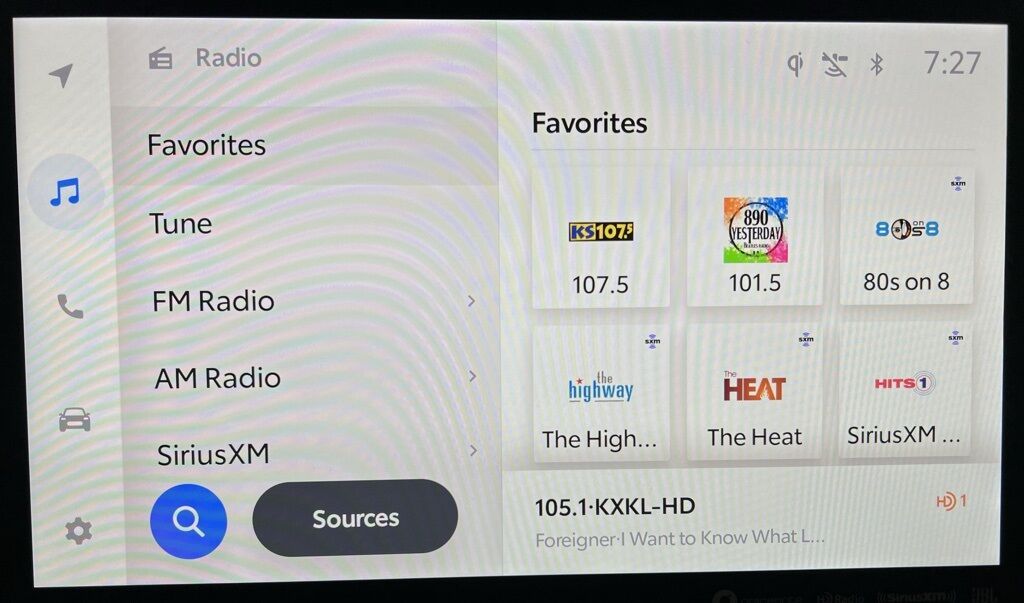Screen dimensions: 1024x603
Task: Tune to The Heat station
Action: point(755,393)
